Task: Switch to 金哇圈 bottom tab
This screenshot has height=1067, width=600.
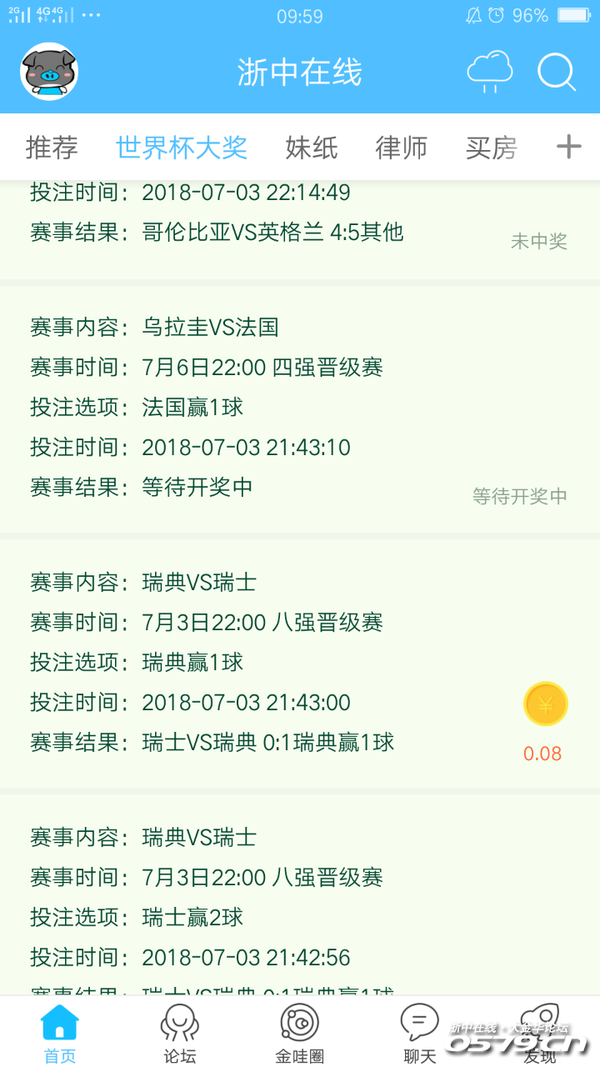Action: [x=299, y=1033]
